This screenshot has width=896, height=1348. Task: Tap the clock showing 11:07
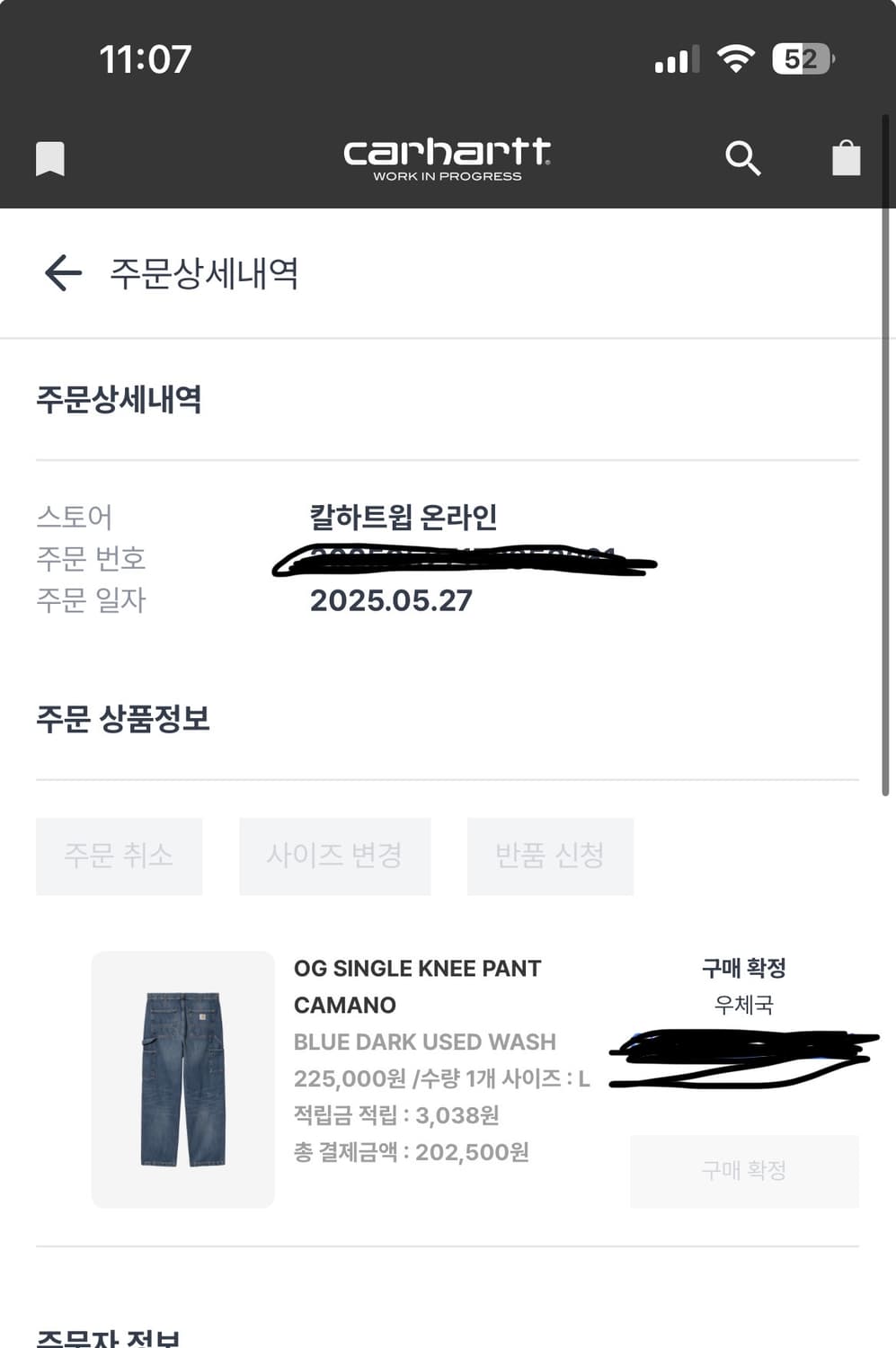(144, 58)
